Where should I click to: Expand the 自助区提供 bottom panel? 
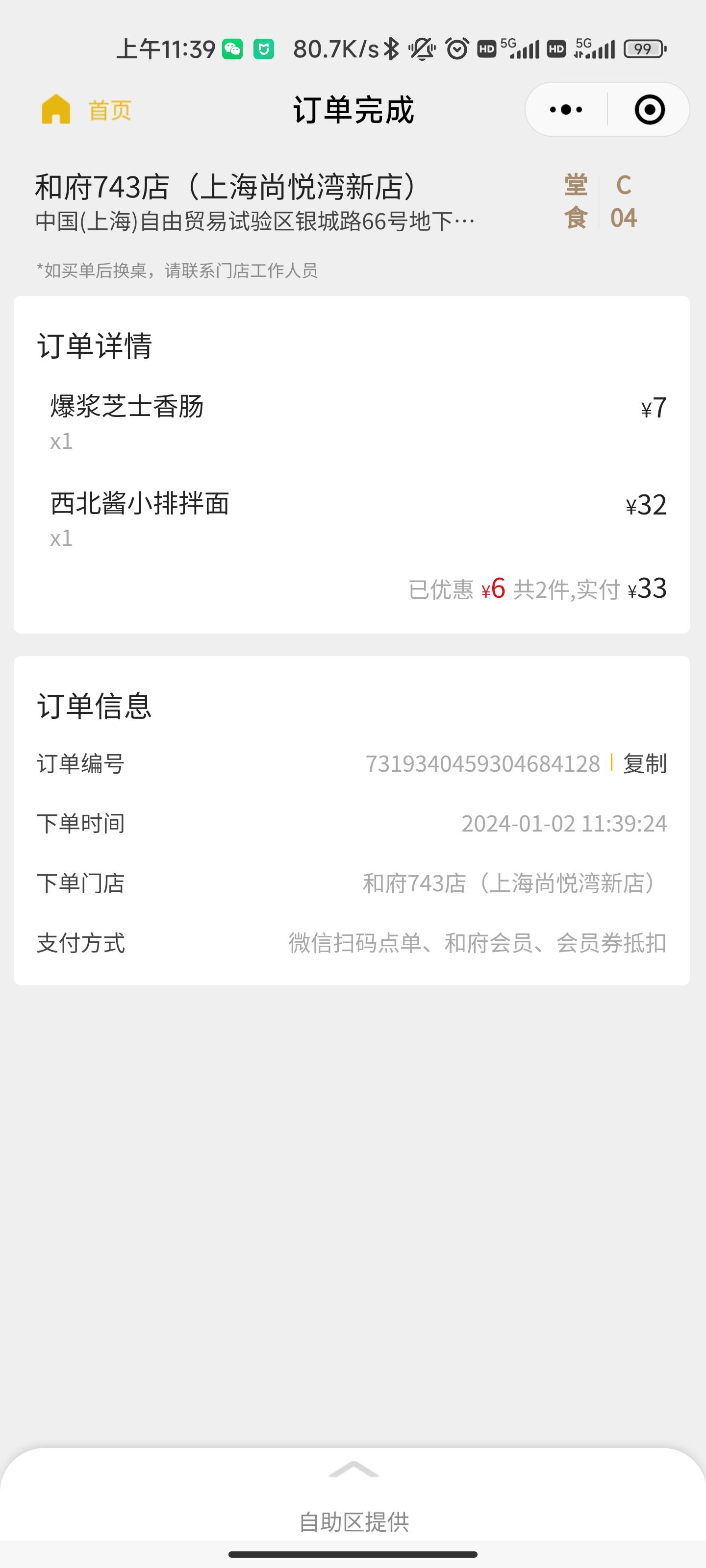click(x=353, y=1469)
